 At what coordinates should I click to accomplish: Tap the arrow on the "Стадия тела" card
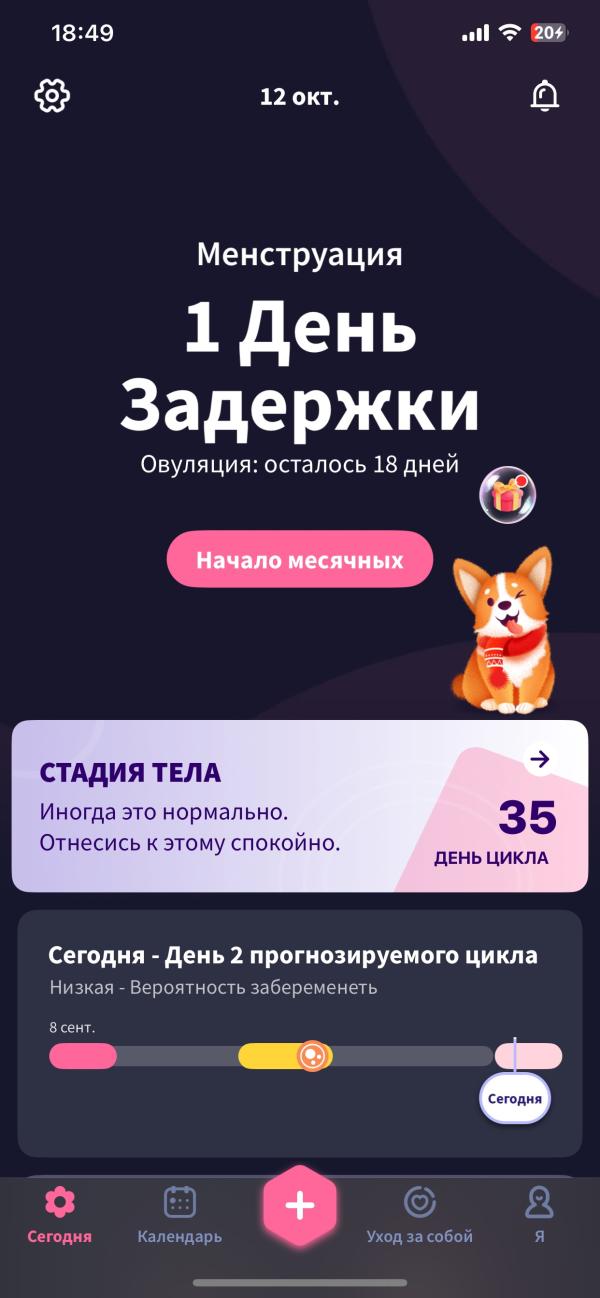point(540,760)
